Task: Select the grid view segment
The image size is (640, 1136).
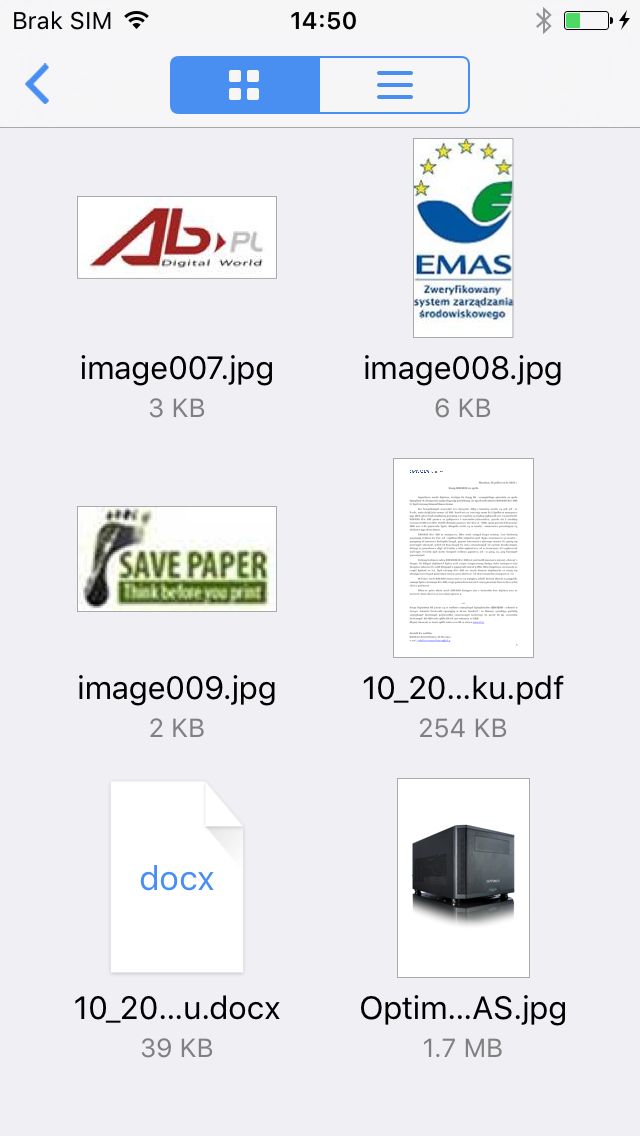Action: (244, 85)
